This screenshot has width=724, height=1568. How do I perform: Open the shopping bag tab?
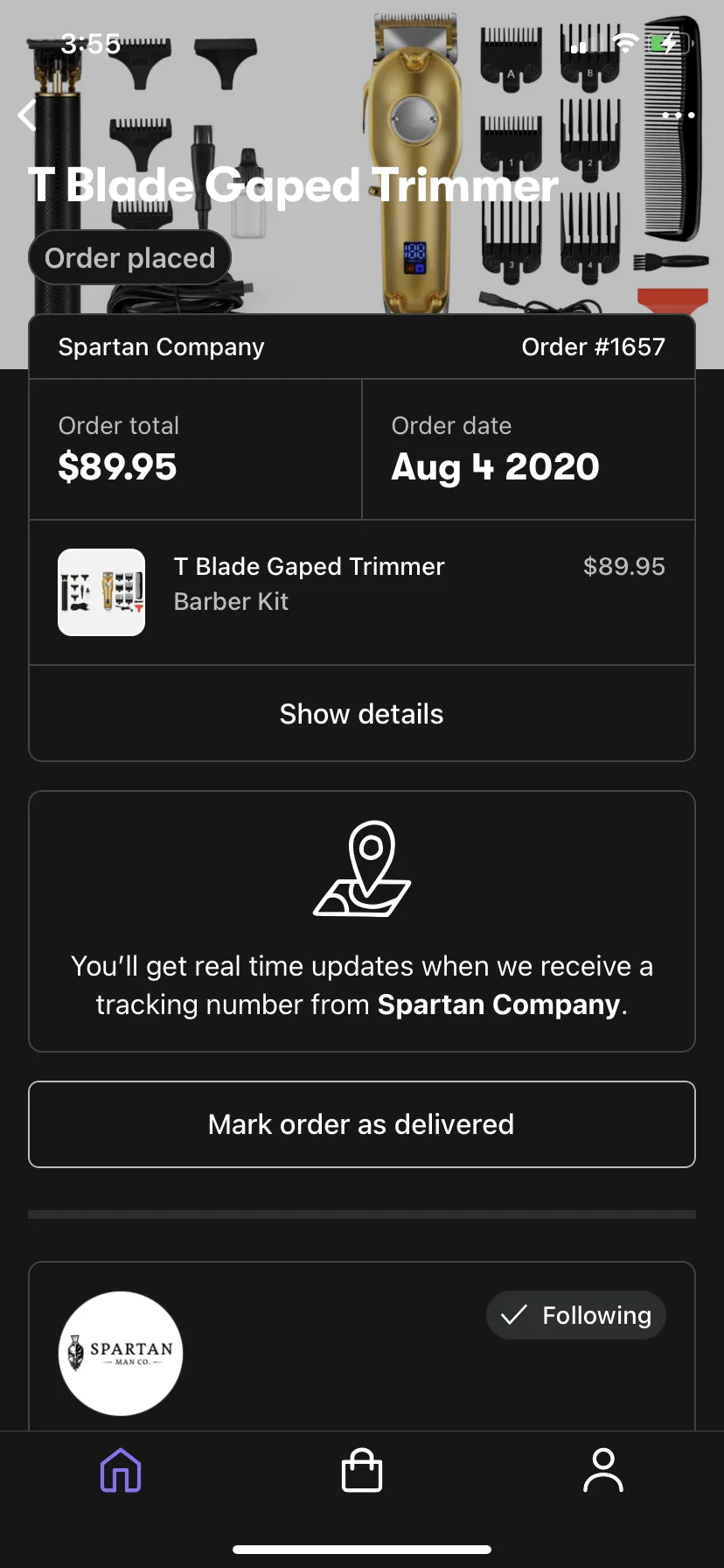(x=362, y=1470)
